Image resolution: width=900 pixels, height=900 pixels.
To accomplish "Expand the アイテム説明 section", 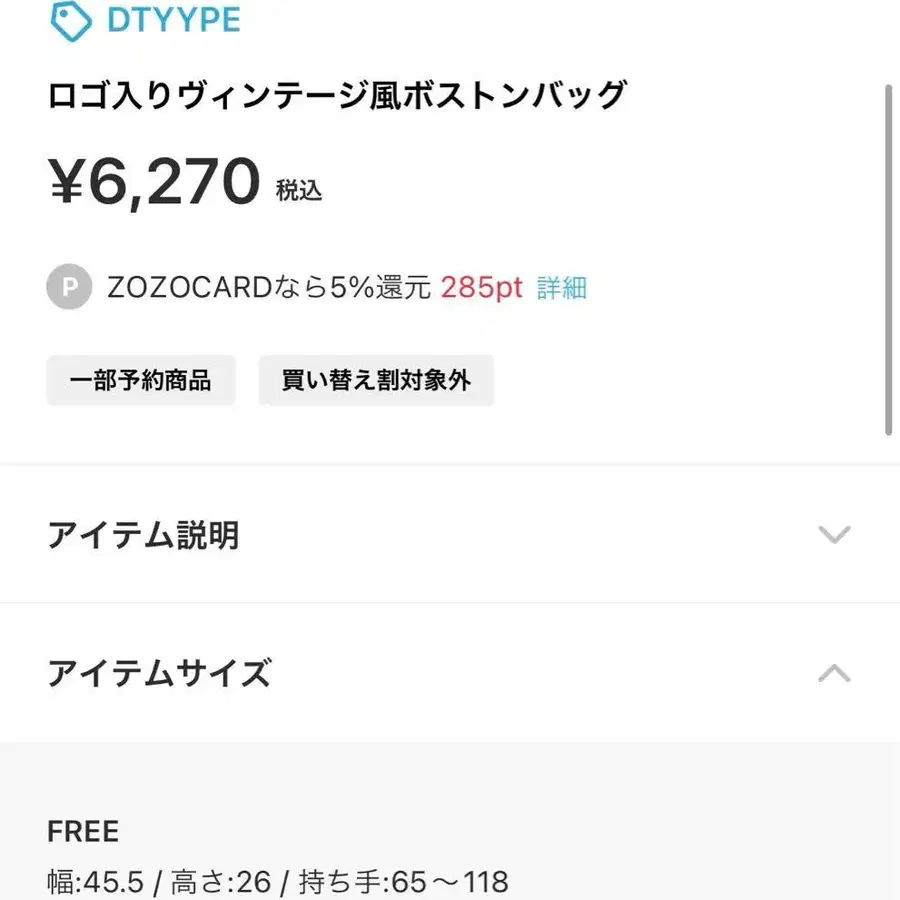I will pos(833,534).
